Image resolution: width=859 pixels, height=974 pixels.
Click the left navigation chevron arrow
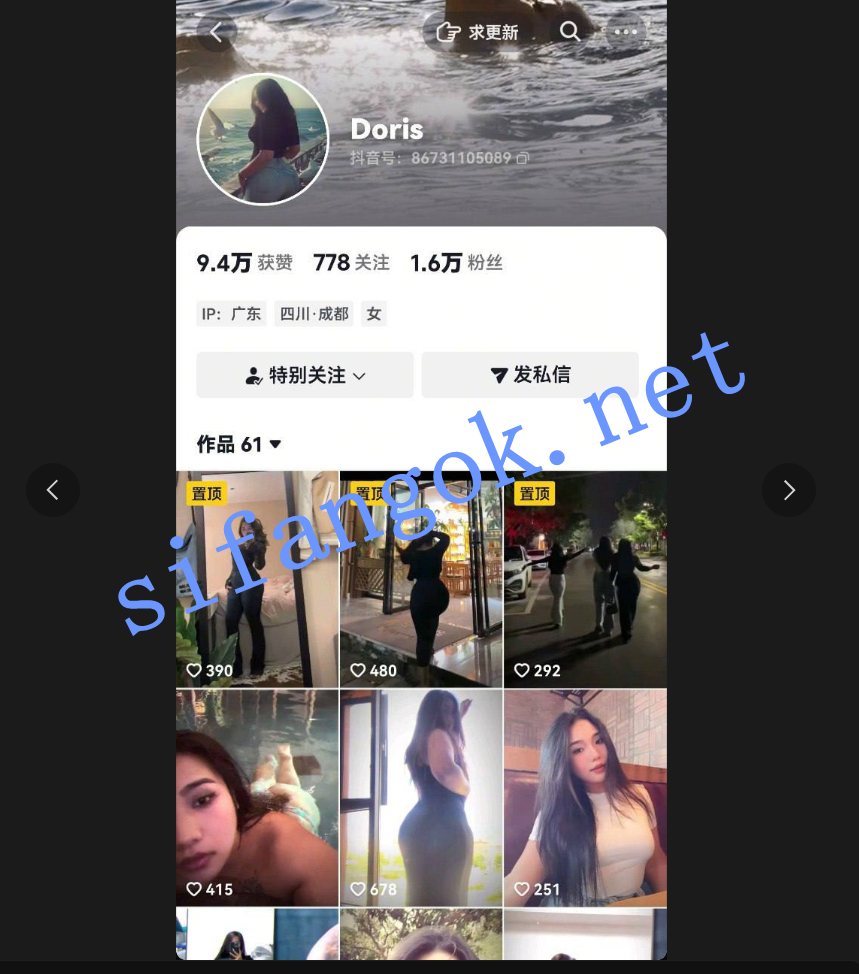53,489
